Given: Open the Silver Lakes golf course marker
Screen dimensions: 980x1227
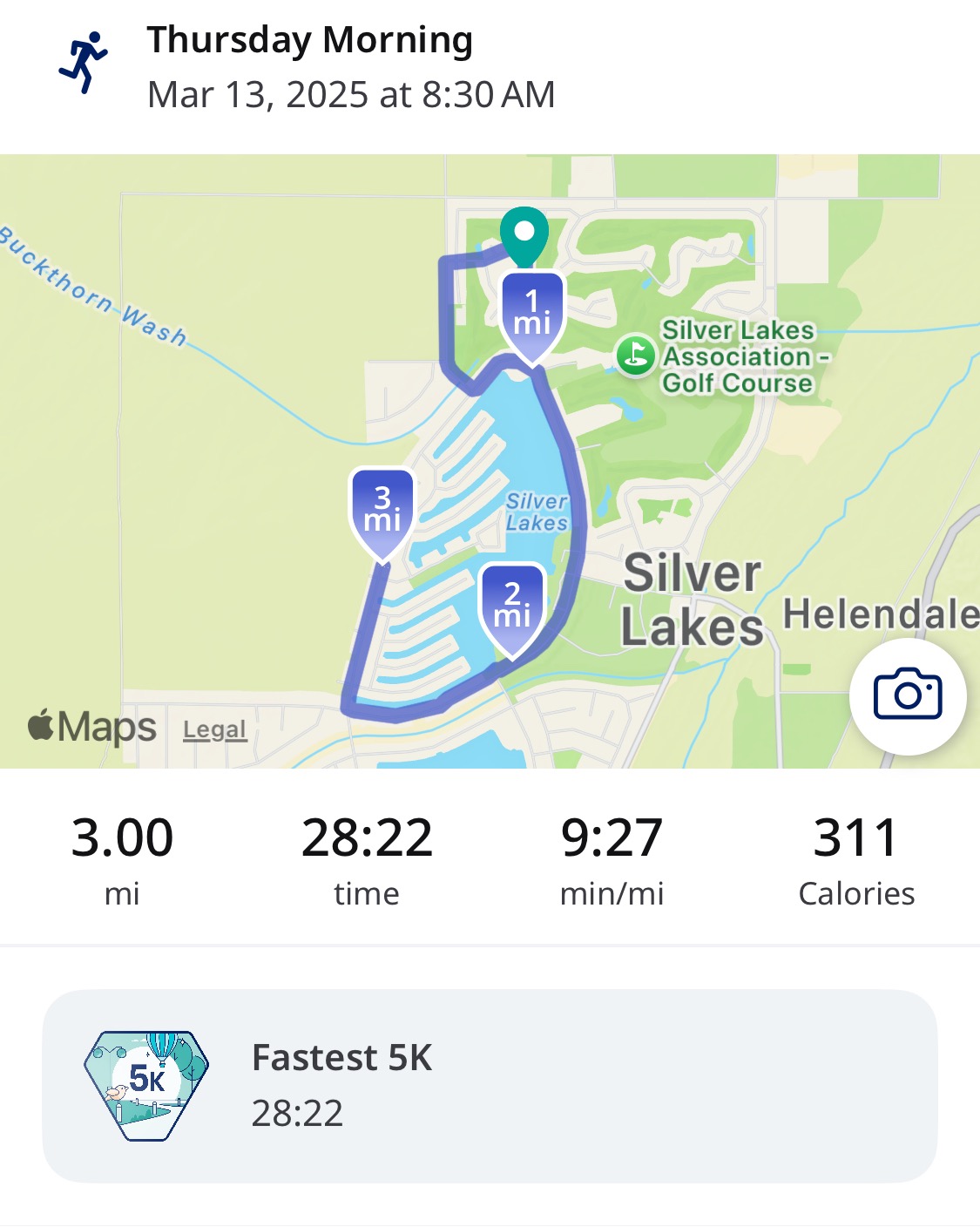Looking at the screenshot, I should tap(636, 356).
